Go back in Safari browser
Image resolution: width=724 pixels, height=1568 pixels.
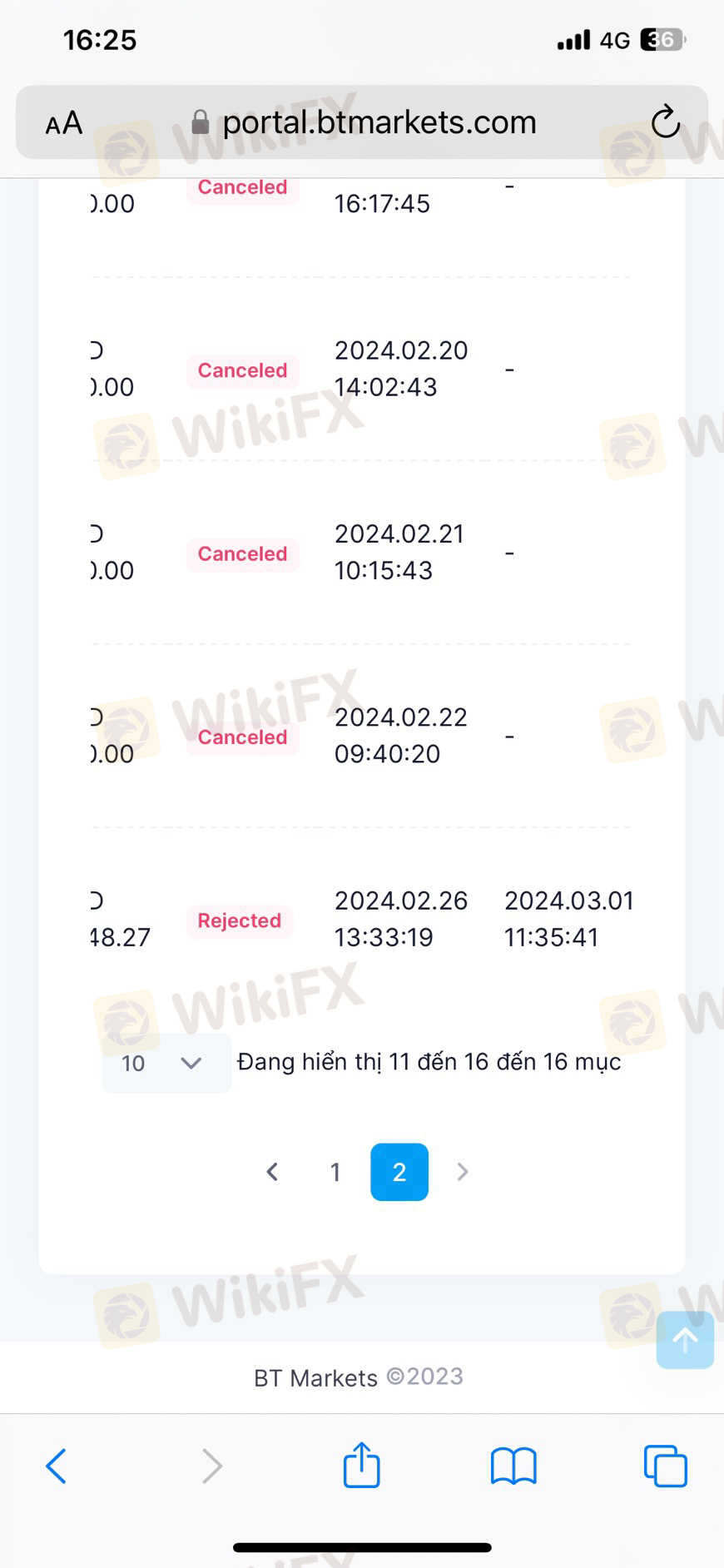(x=56, y=1466)
